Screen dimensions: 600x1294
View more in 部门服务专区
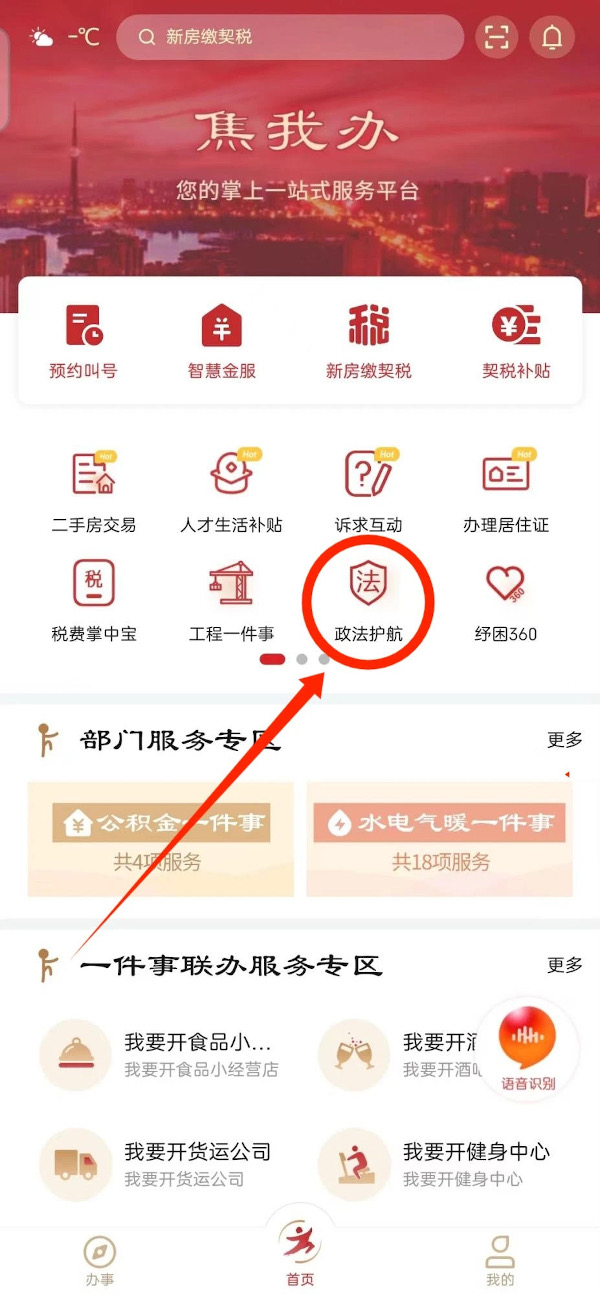565,740
